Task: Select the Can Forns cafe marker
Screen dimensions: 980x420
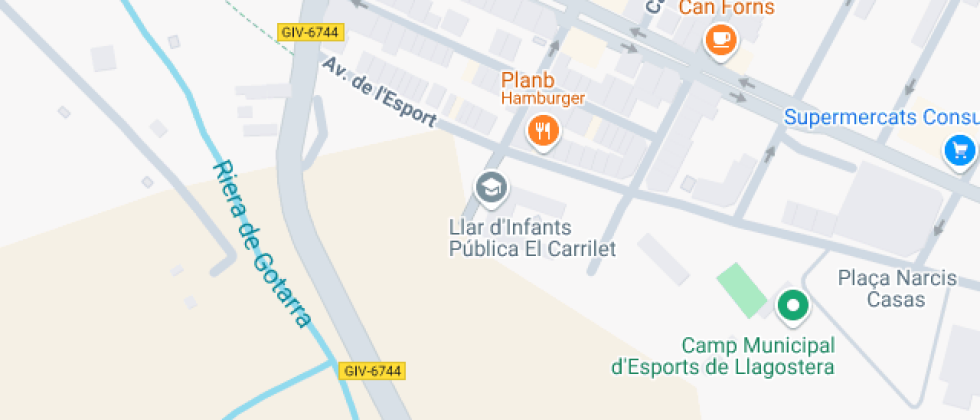Action: (x=721, y=41)
